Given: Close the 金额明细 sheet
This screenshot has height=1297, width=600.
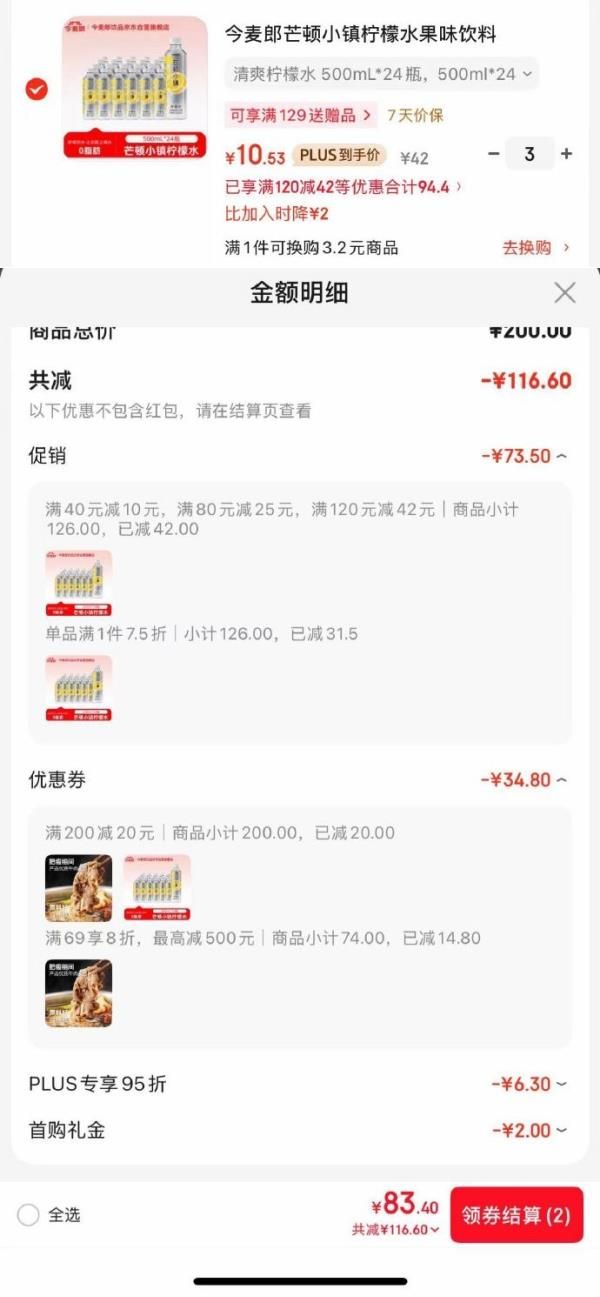Looking at the screenshot, I should click(x=565, y=292).
